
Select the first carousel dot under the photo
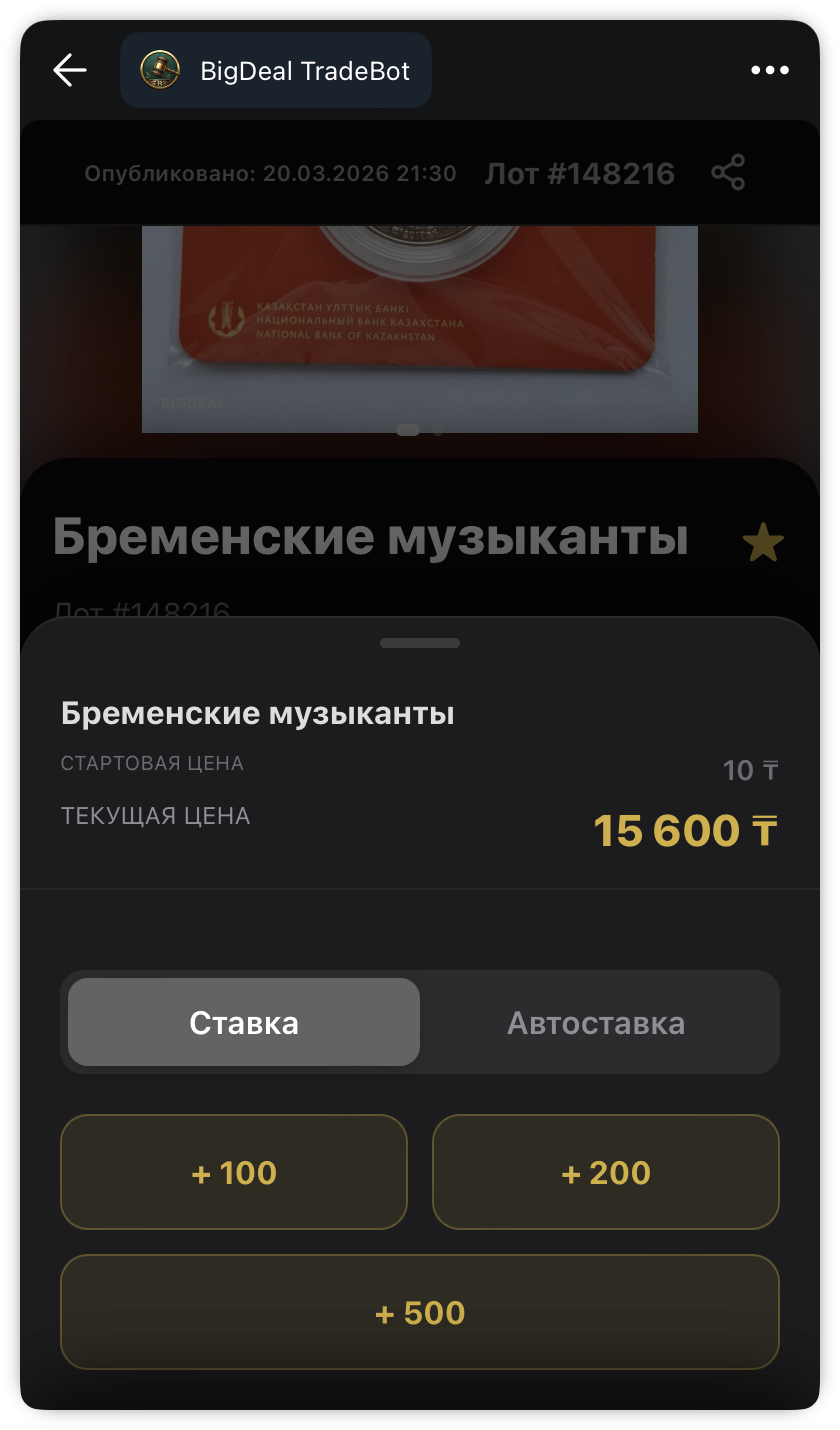[408, 429]
